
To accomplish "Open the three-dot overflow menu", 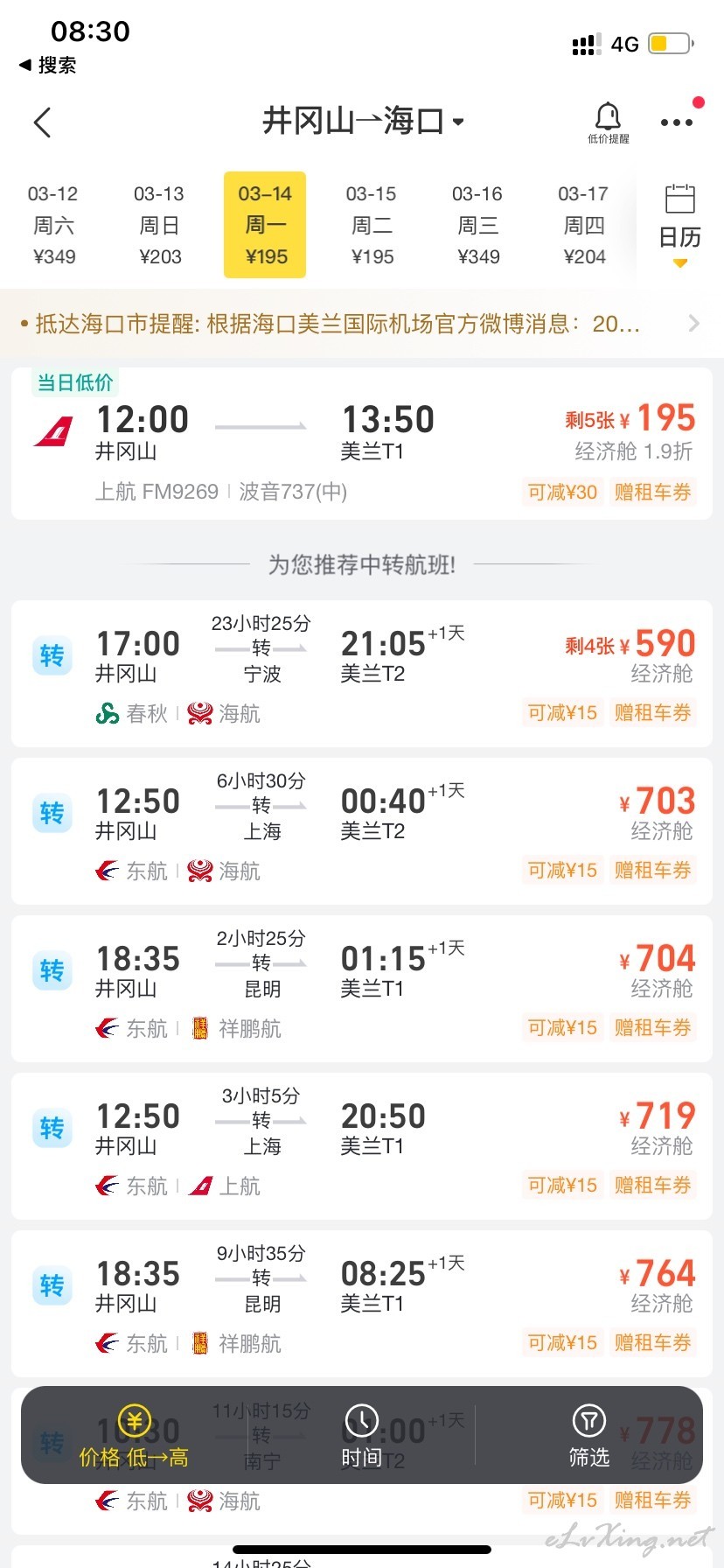I will pos(676,122).
